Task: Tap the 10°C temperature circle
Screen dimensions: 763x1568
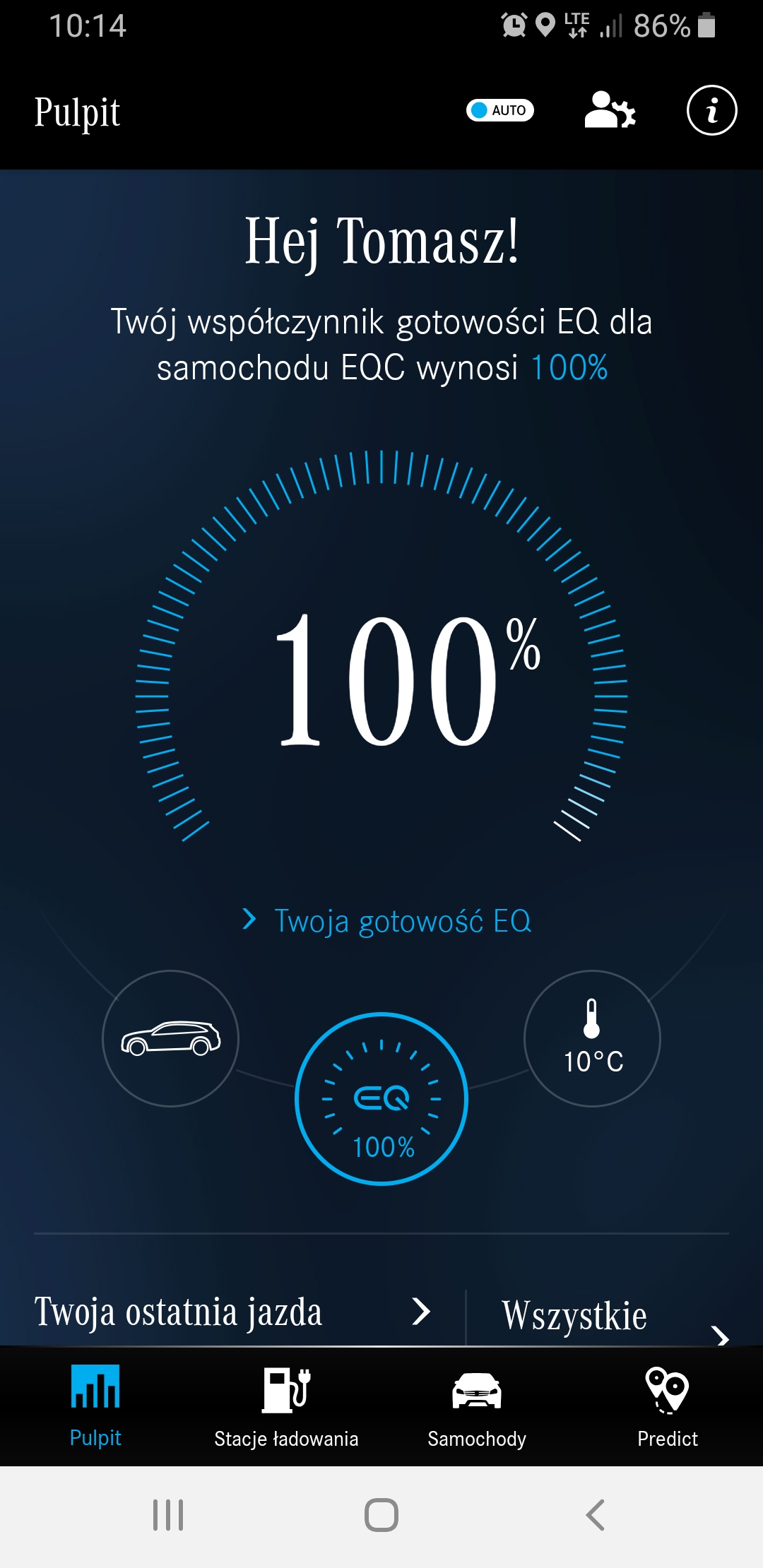Action: [x=592, y=1038]
